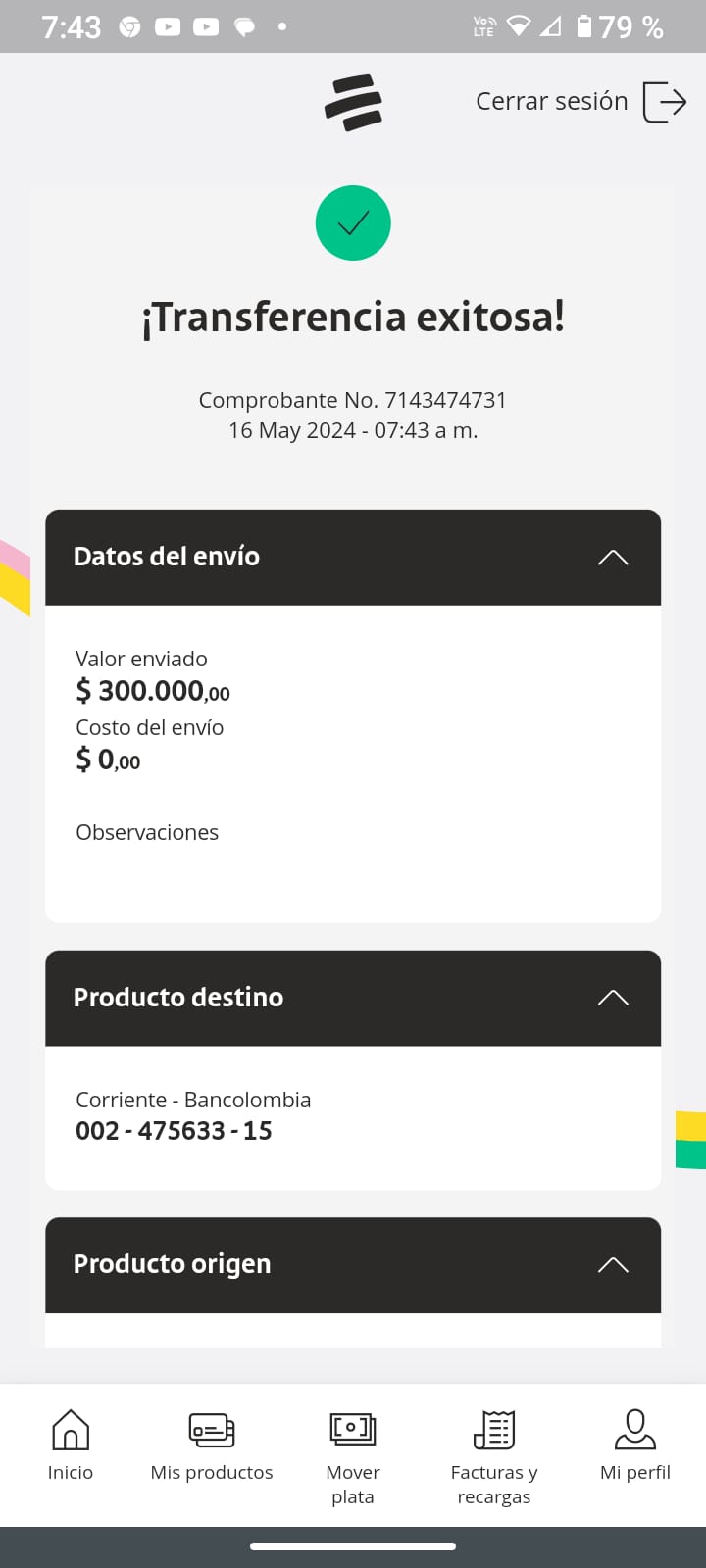This screenshot has width=706, height=1568.
Task: Switch to the Mover plata tab
Action: (x=353, y=1454)
